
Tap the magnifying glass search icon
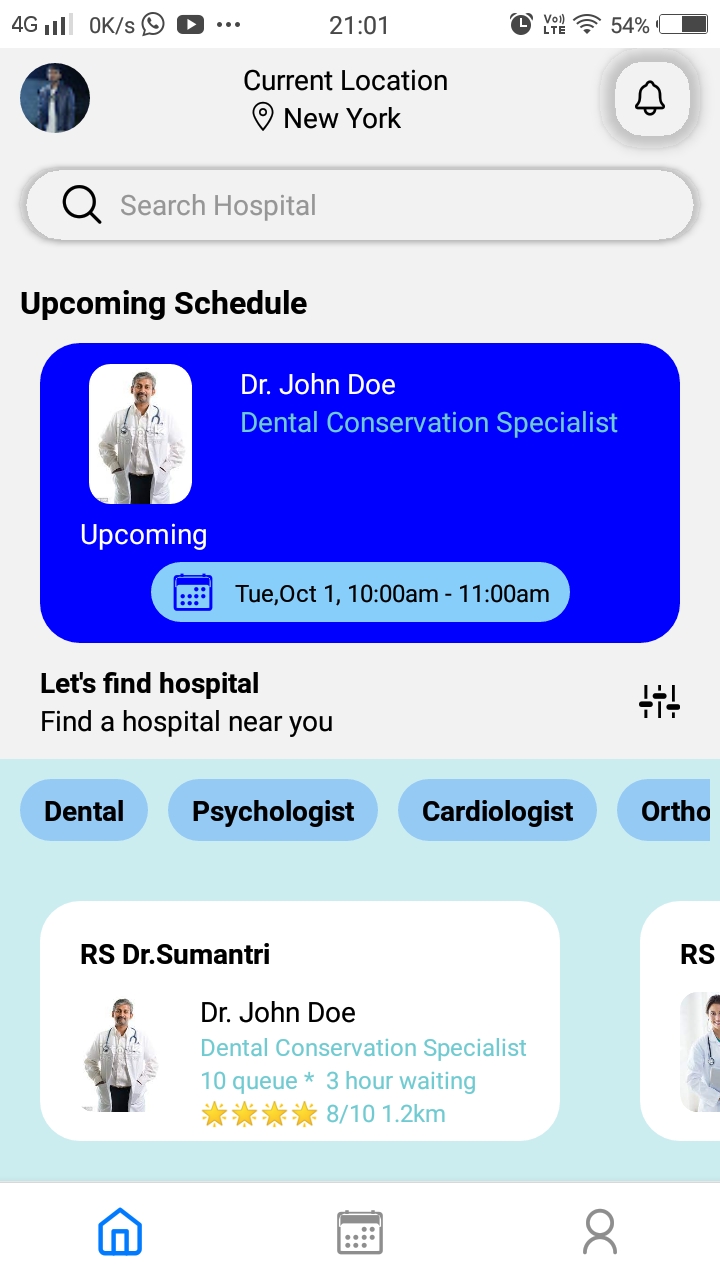[81, 203]
